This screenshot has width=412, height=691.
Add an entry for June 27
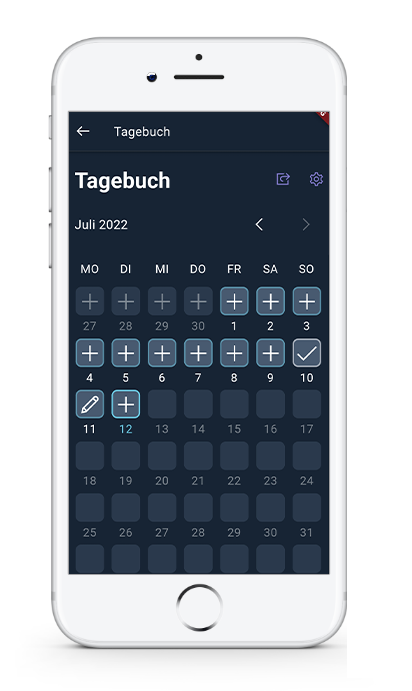90,301
